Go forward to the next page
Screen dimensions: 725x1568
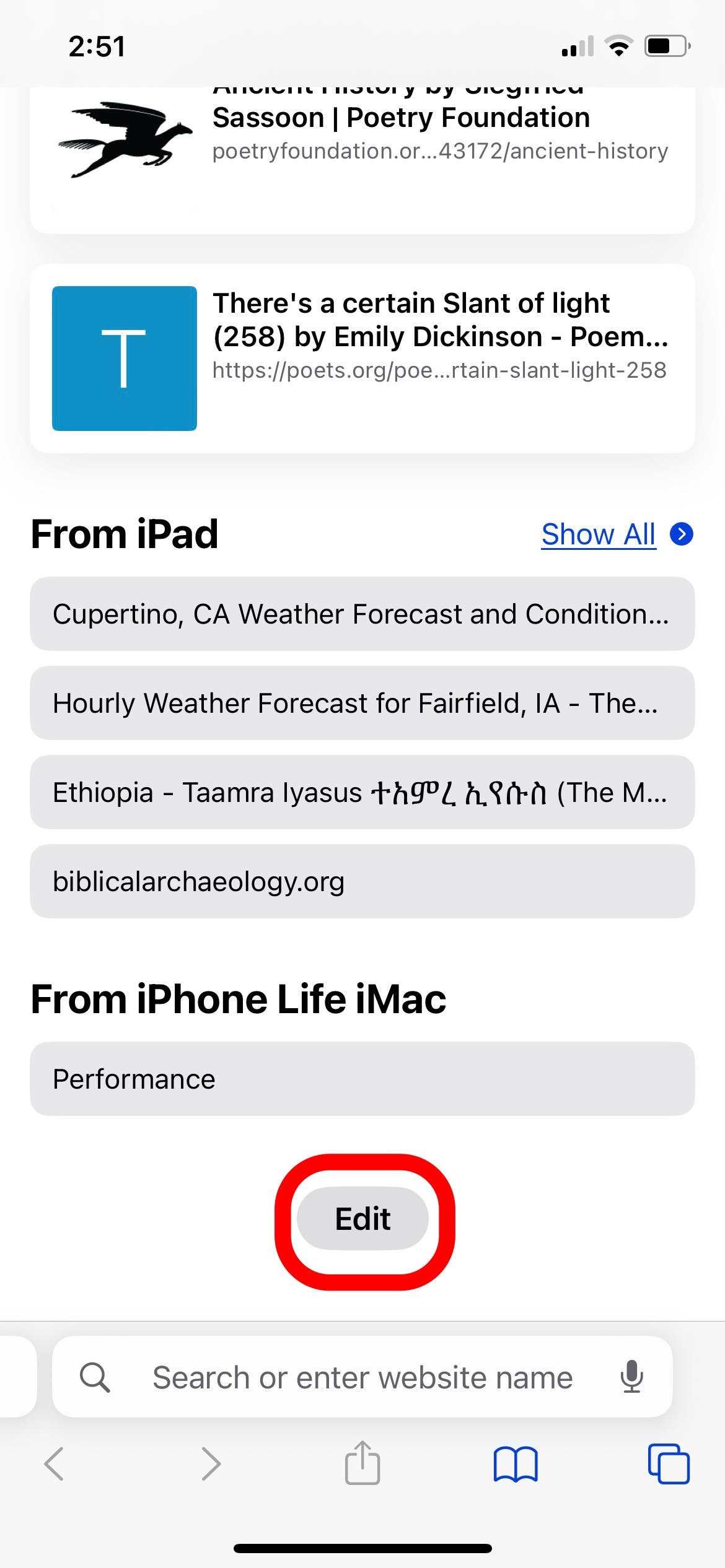211,1464
